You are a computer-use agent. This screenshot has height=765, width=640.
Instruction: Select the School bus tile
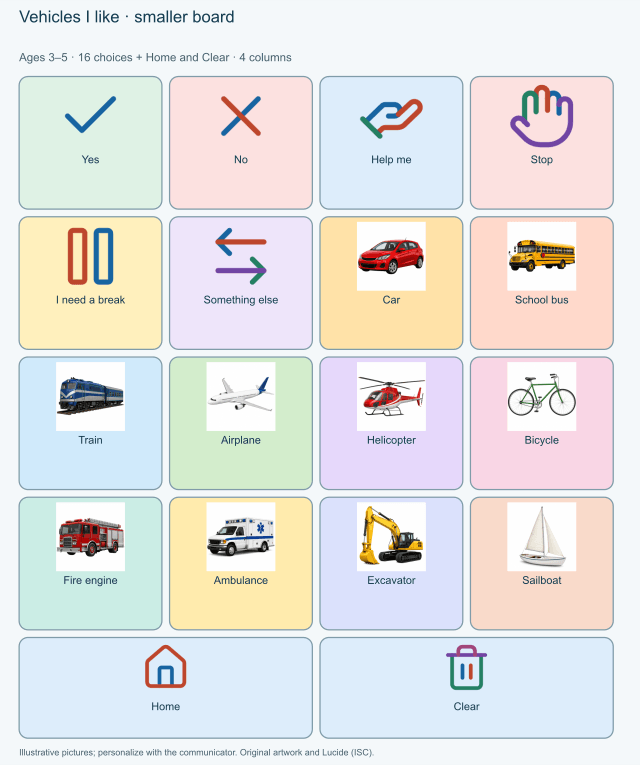click(541, 283)
